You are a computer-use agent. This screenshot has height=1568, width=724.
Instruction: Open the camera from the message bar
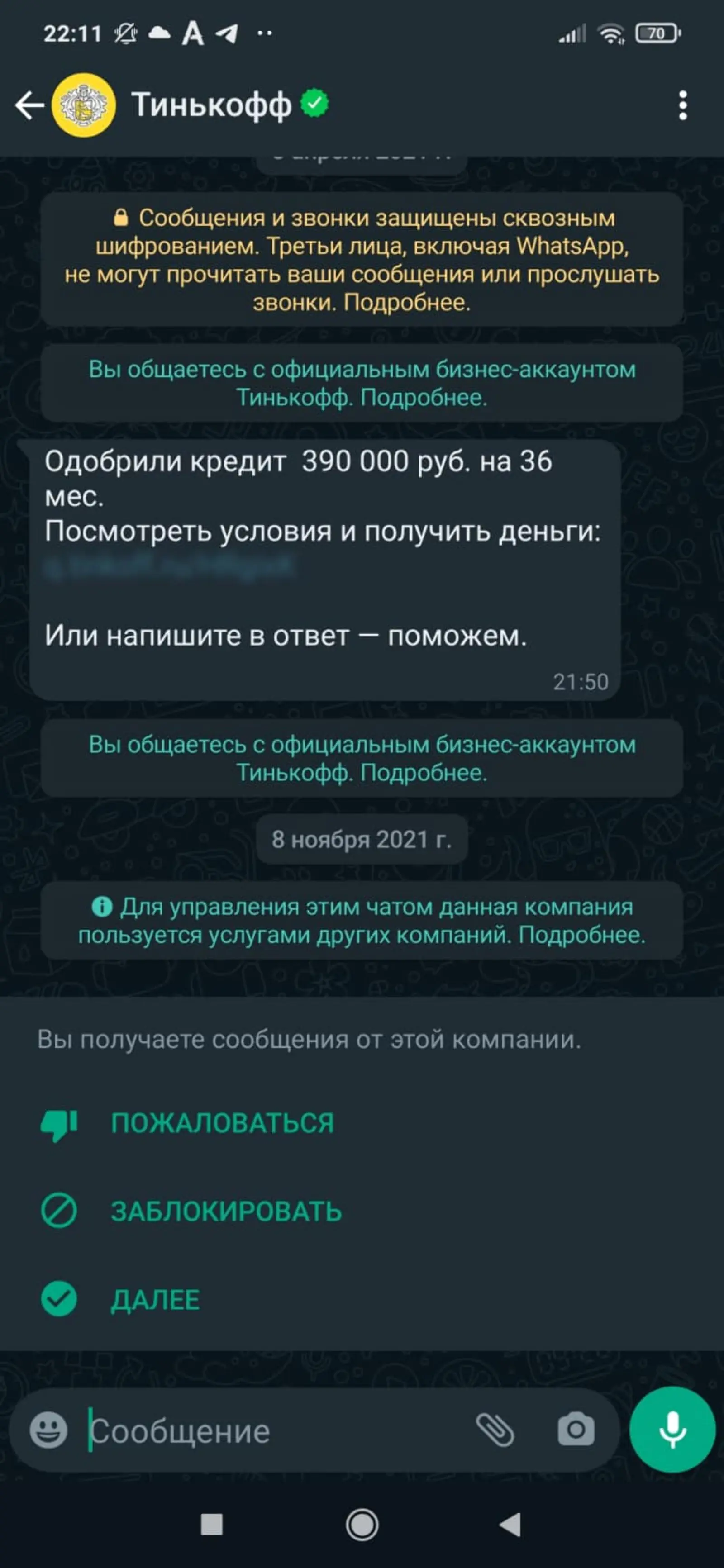(576, 1430)
